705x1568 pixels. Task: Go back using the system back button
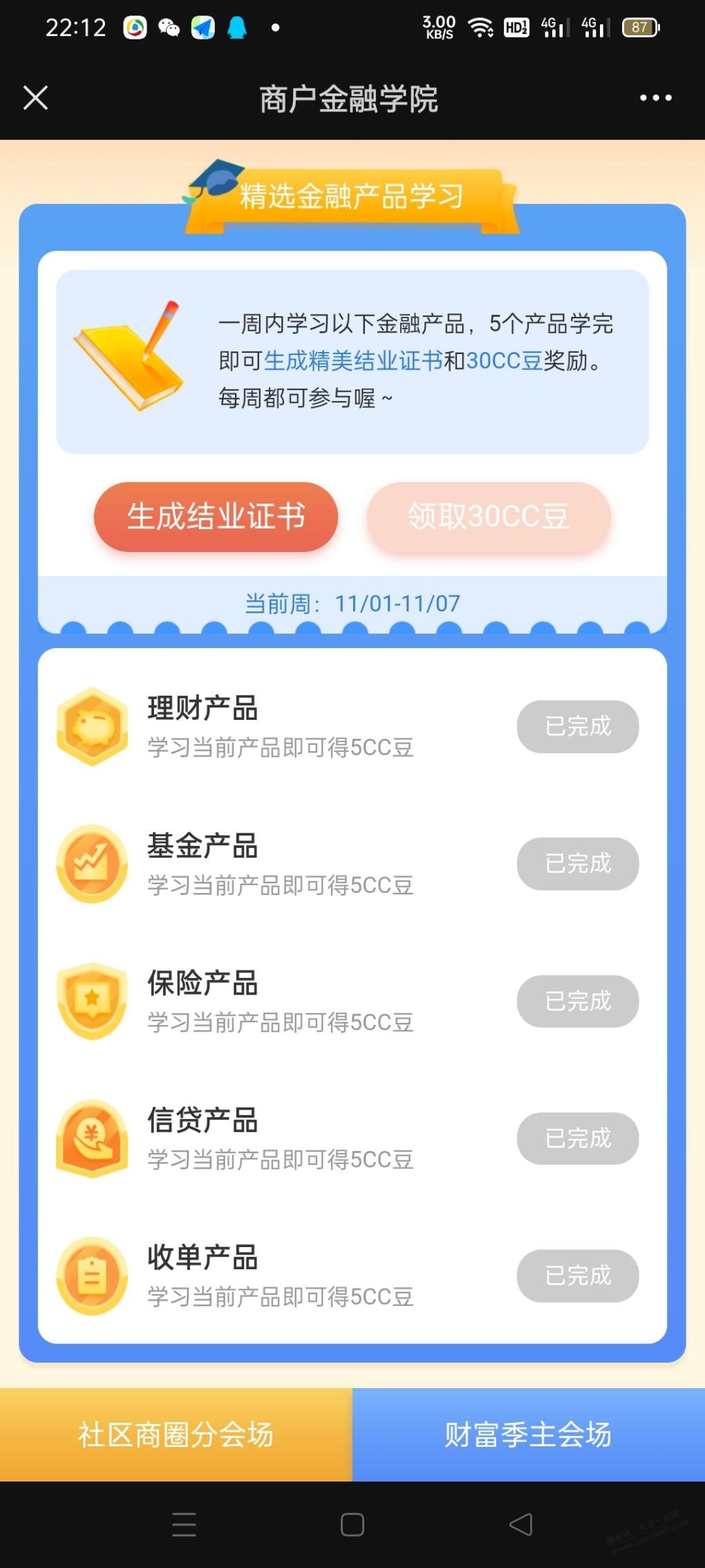pos(520,1524)
